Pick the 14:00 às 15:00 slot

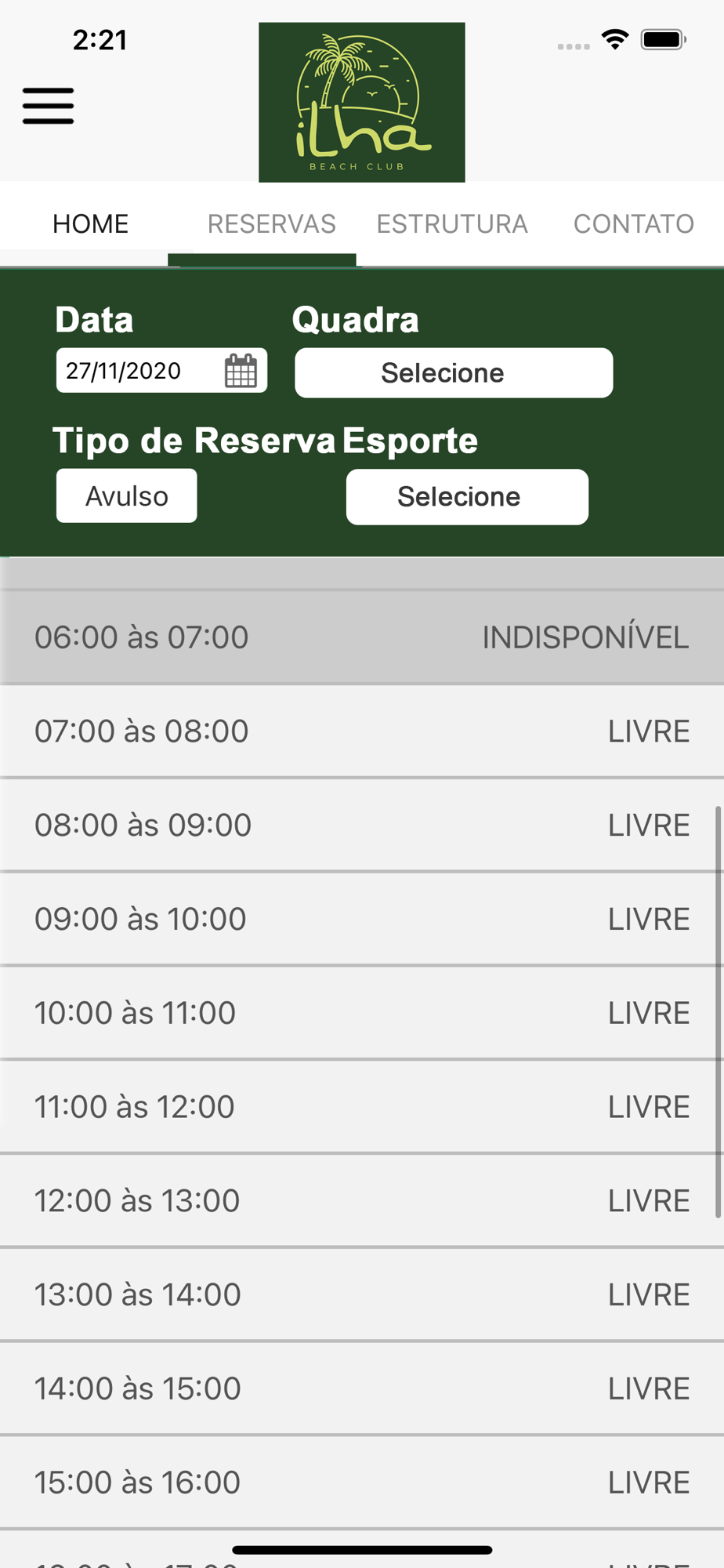pos(362,1388)
